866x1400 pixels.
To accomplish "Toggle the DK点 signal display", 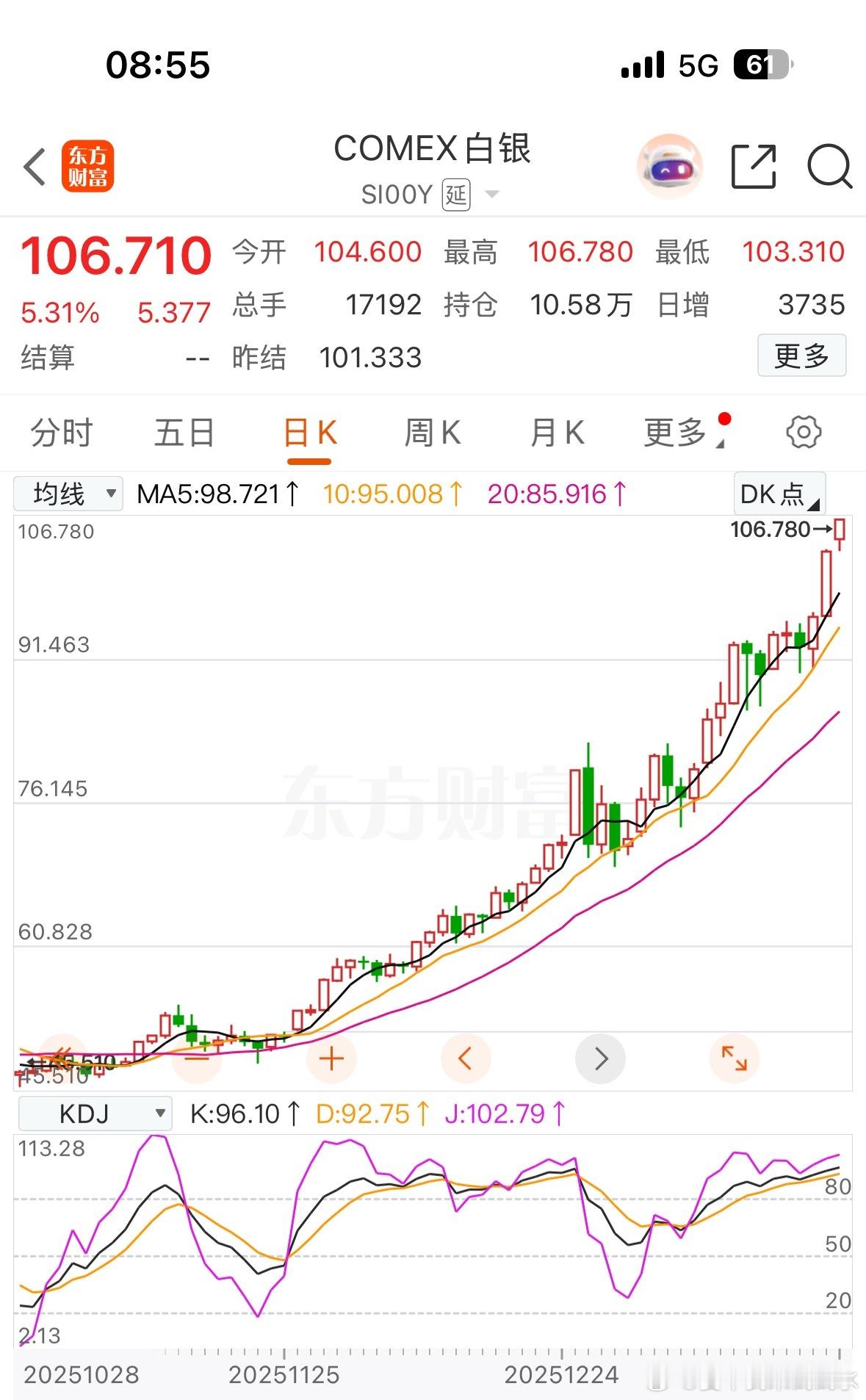I will coord(777,494).
